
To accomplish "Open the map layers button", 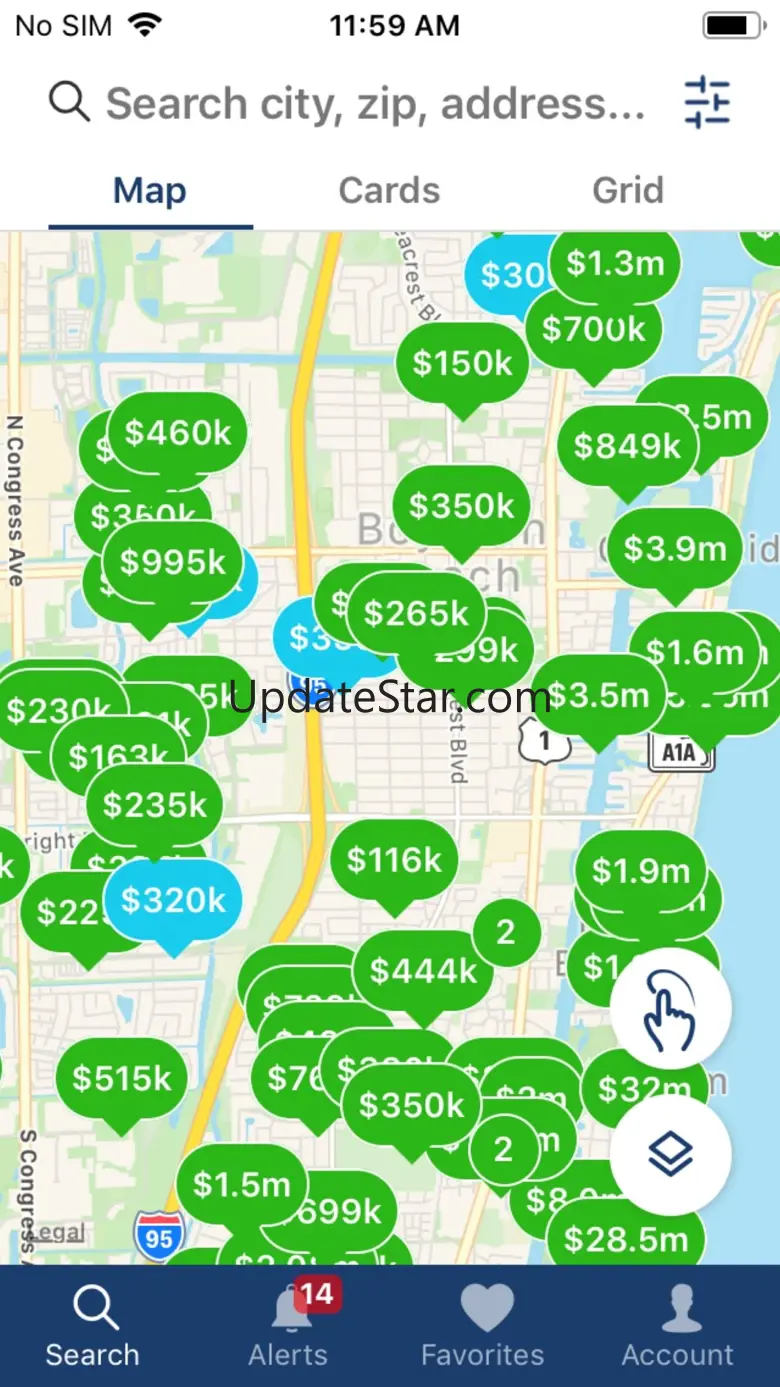I will pyautogui.click(x=670, y=1157).
